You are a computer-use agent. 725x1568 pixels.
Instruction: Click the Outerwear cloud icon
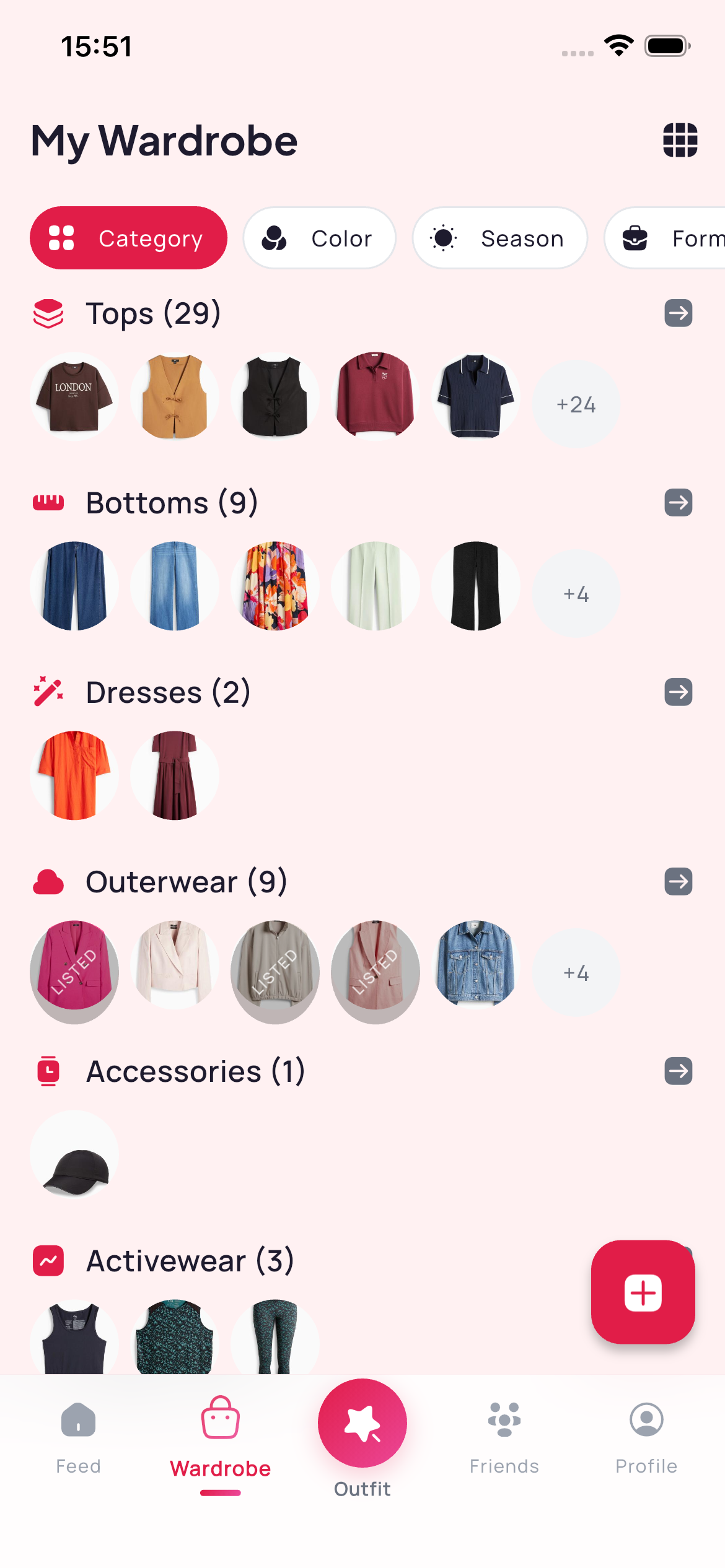[48, 881]
